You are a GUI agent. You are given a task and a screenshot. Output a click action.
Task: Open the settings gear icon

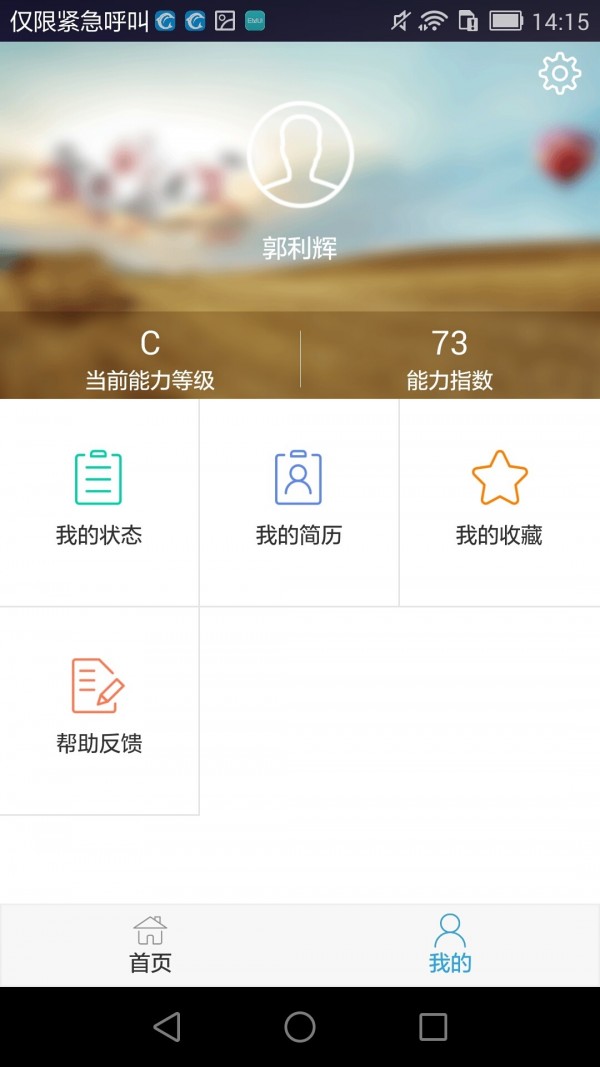coord(559,73)
